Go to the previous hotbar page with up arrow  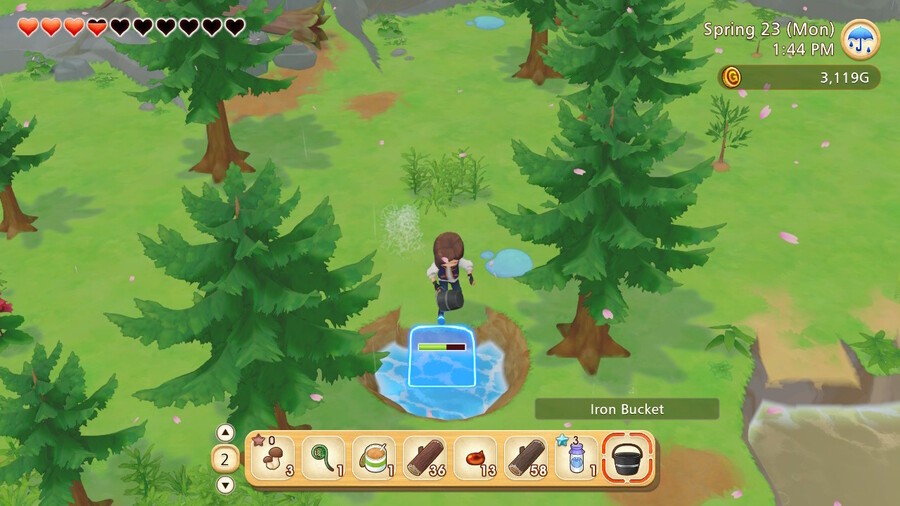(225, 433)
